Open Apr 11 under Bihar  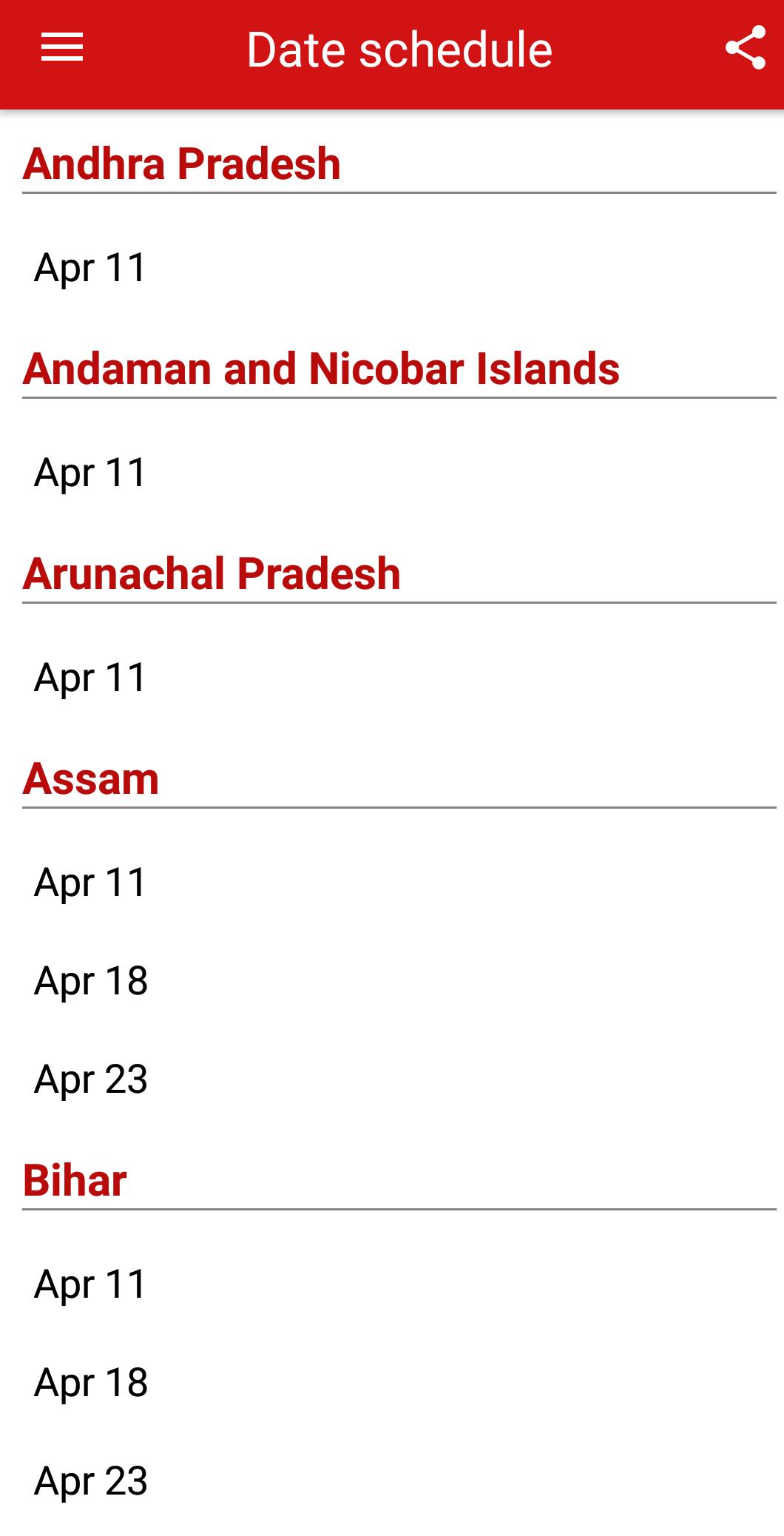[x=91, y=1284]
